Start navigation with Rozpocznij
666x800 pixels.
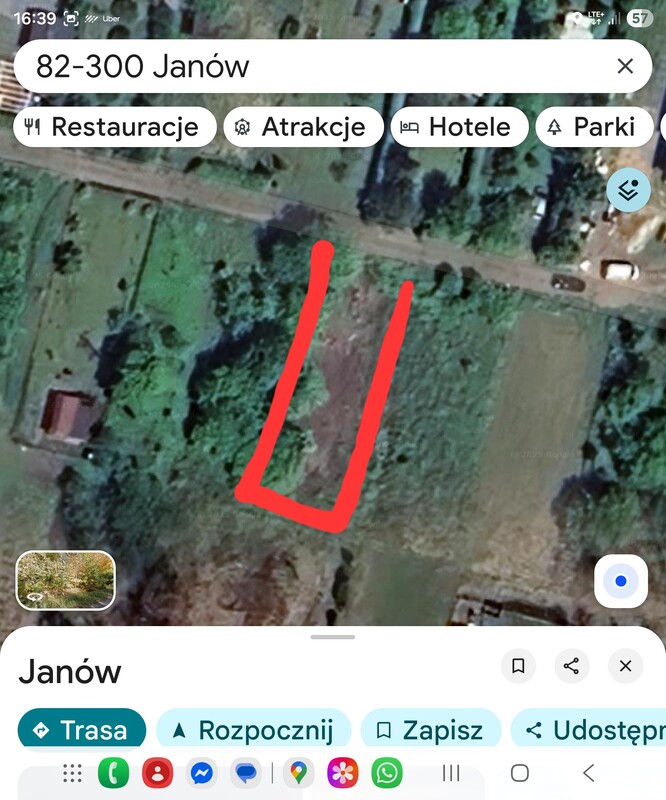[253, 730]
